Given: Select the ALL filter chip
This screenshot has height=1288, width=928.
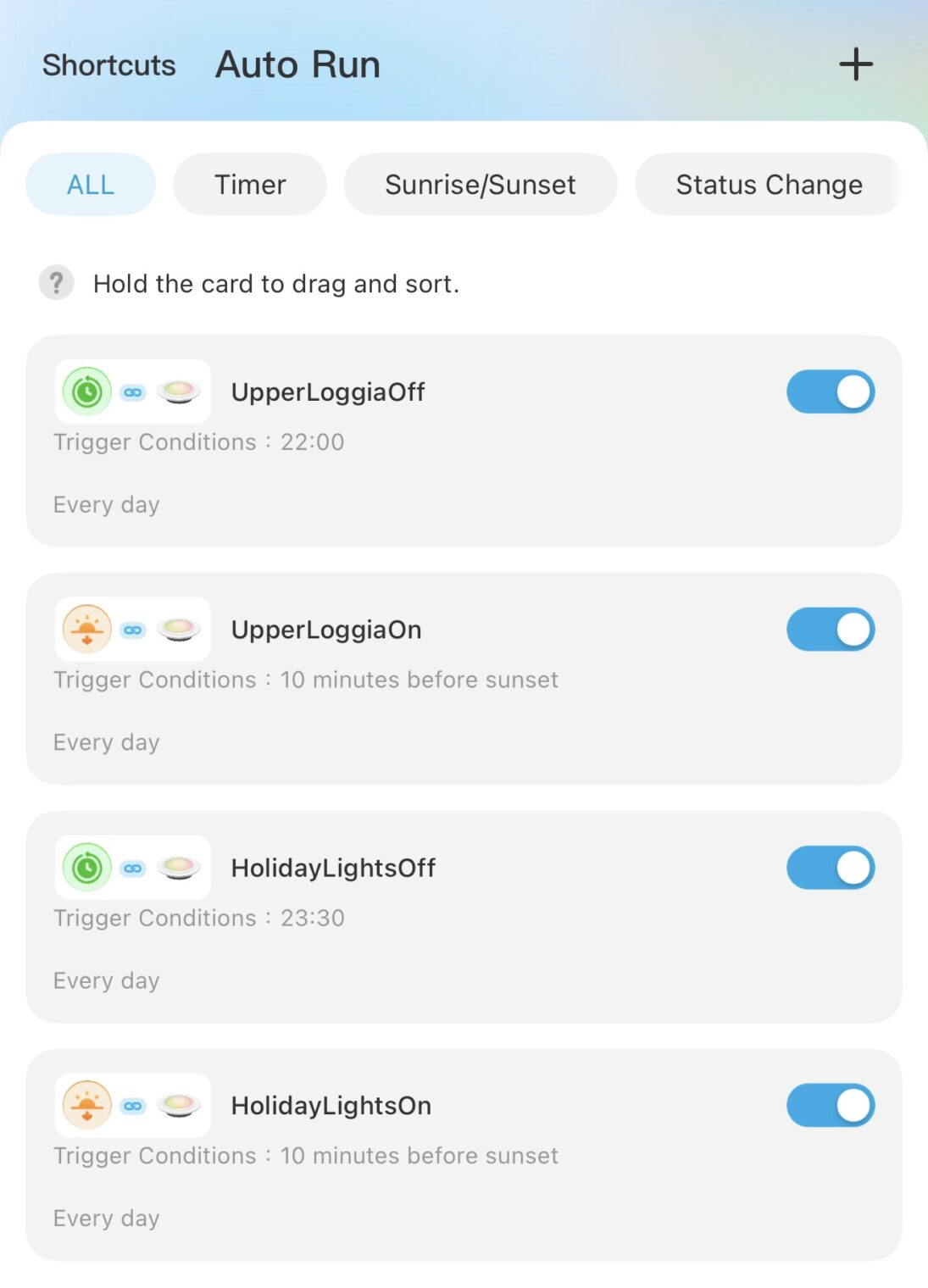Looking at the screenshot, I should click(x=91, y=185).
